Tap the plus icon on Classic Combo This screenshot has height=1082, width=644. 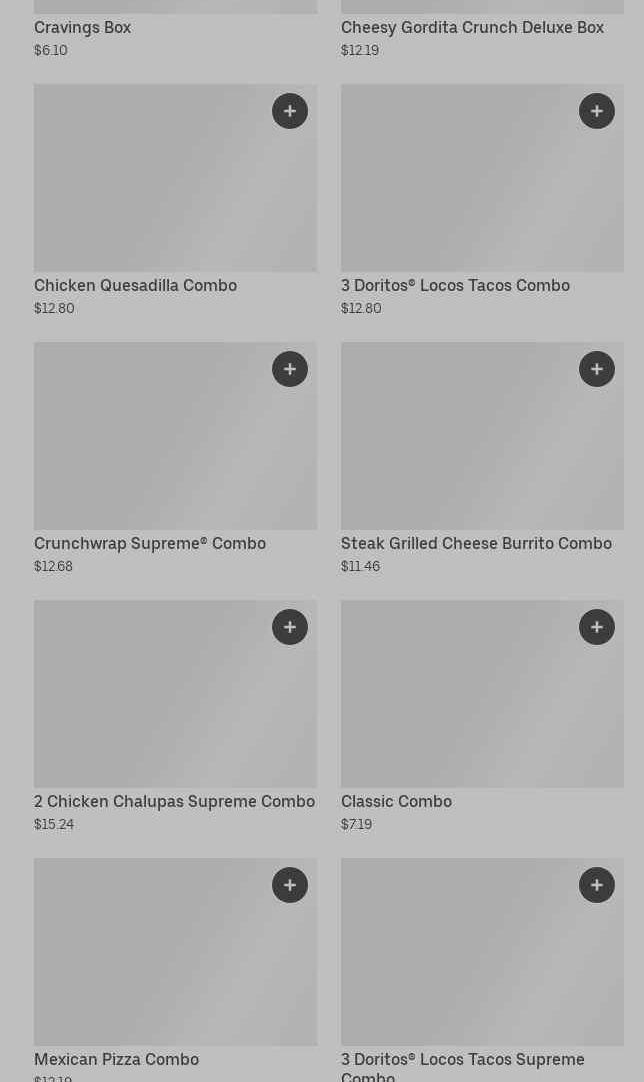(x=597, y=627)
